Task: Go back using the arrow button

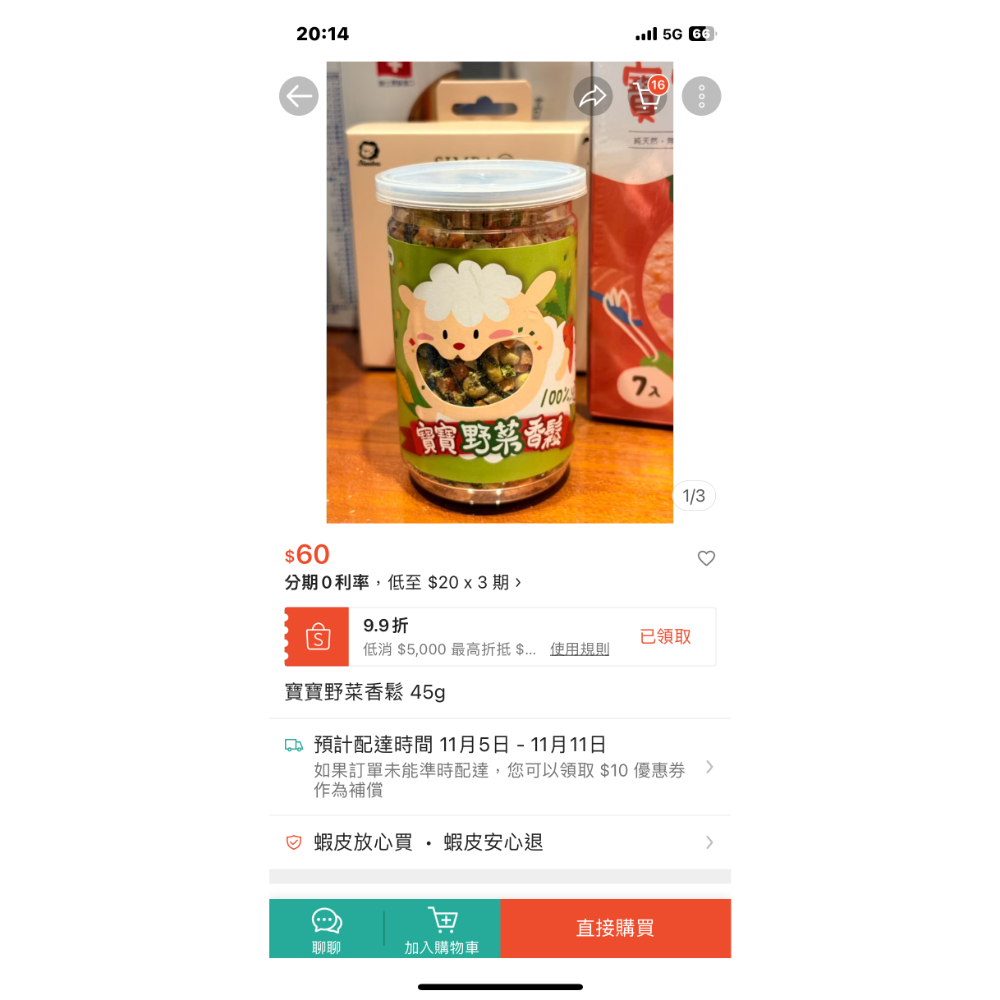Action: pos(298,96)
